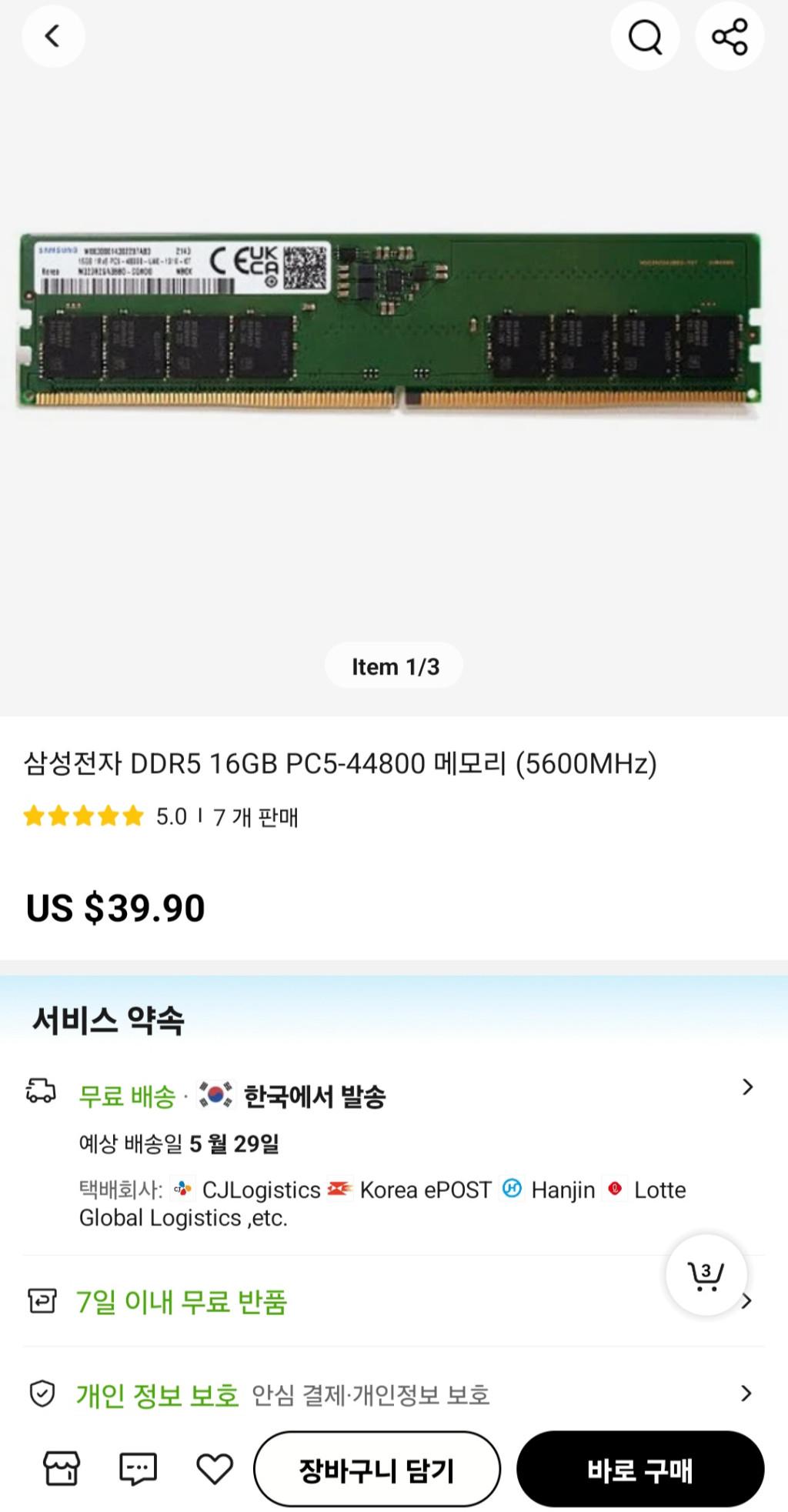This screenshot has width=788, height=1512.
Task: Share this product
Action: [x=729, y=36]
